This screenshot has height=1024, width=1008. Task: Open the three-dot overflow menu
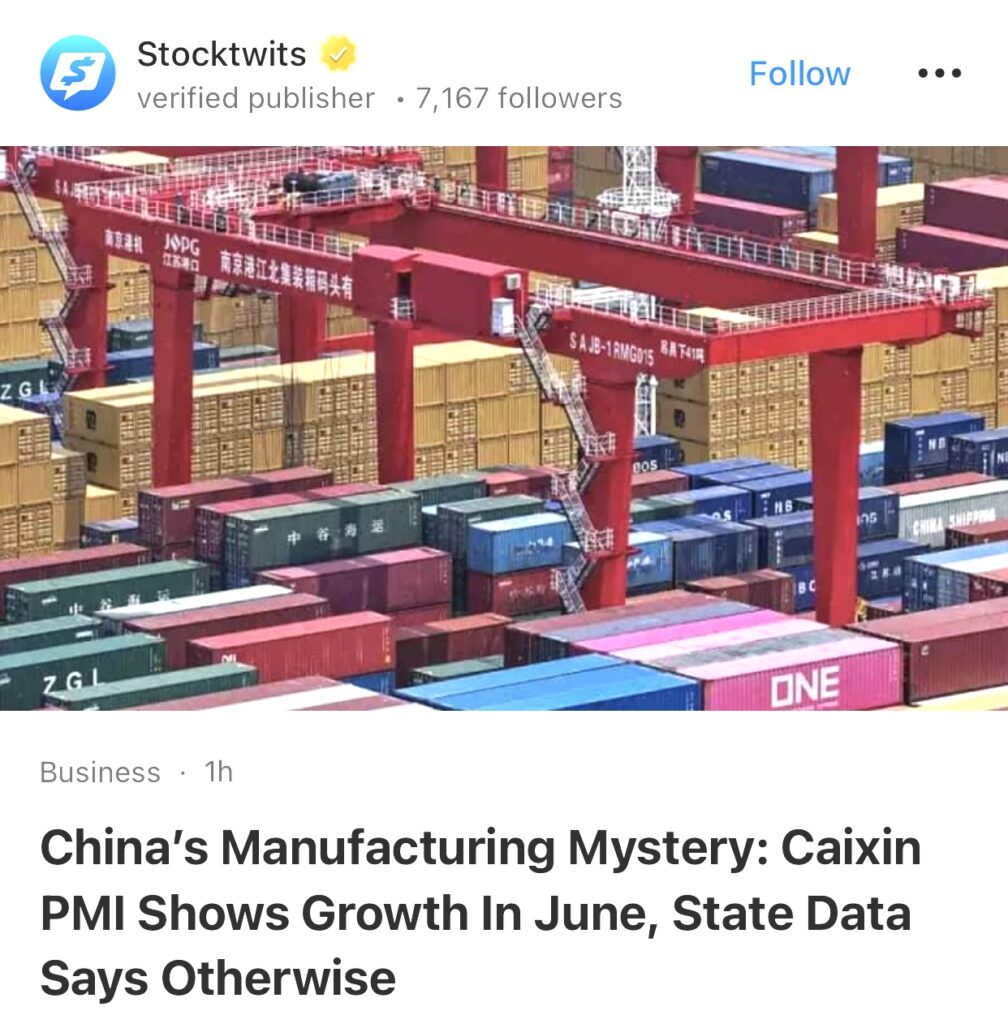[939, 74]
